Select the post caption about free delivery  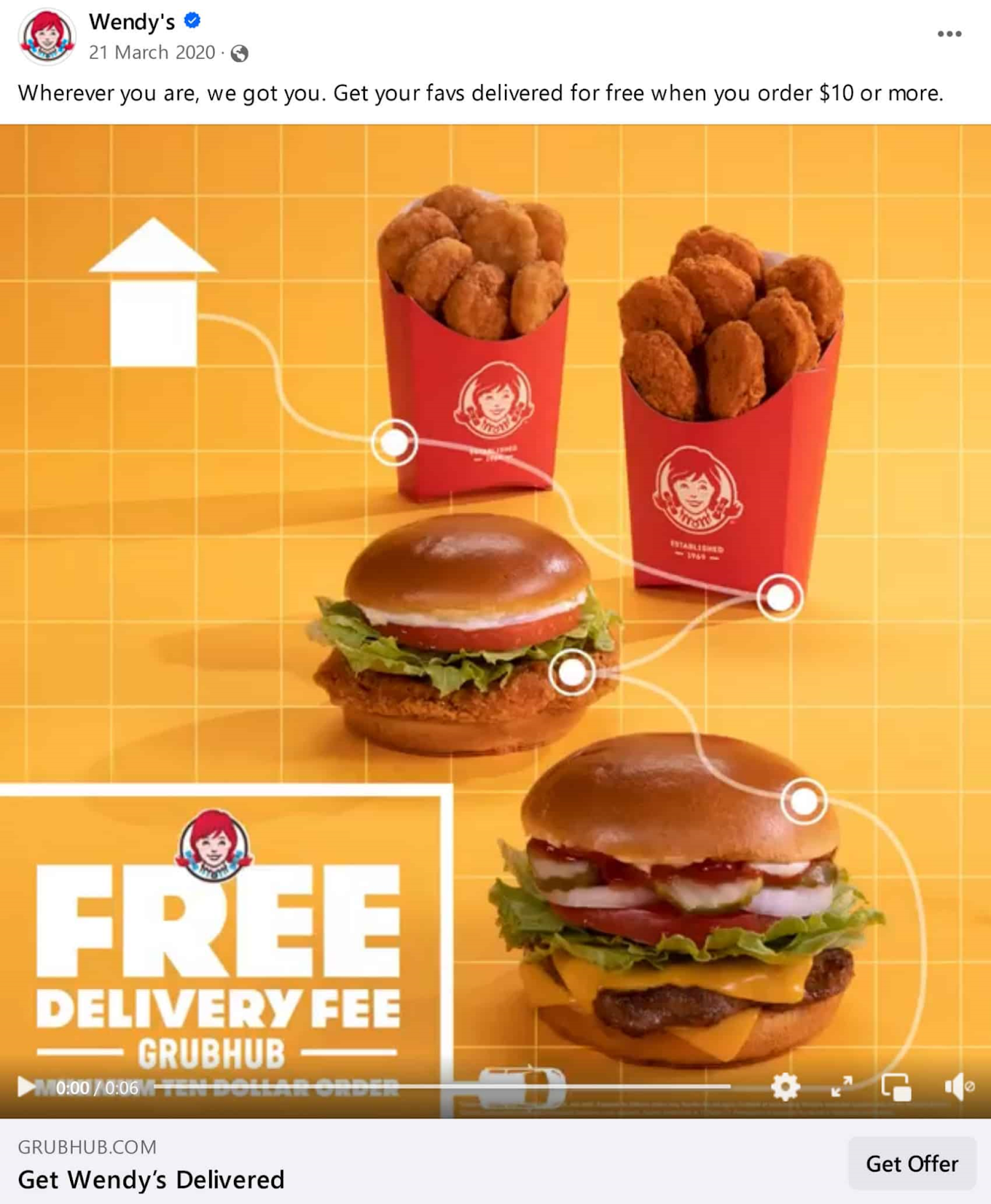point(482,94)
